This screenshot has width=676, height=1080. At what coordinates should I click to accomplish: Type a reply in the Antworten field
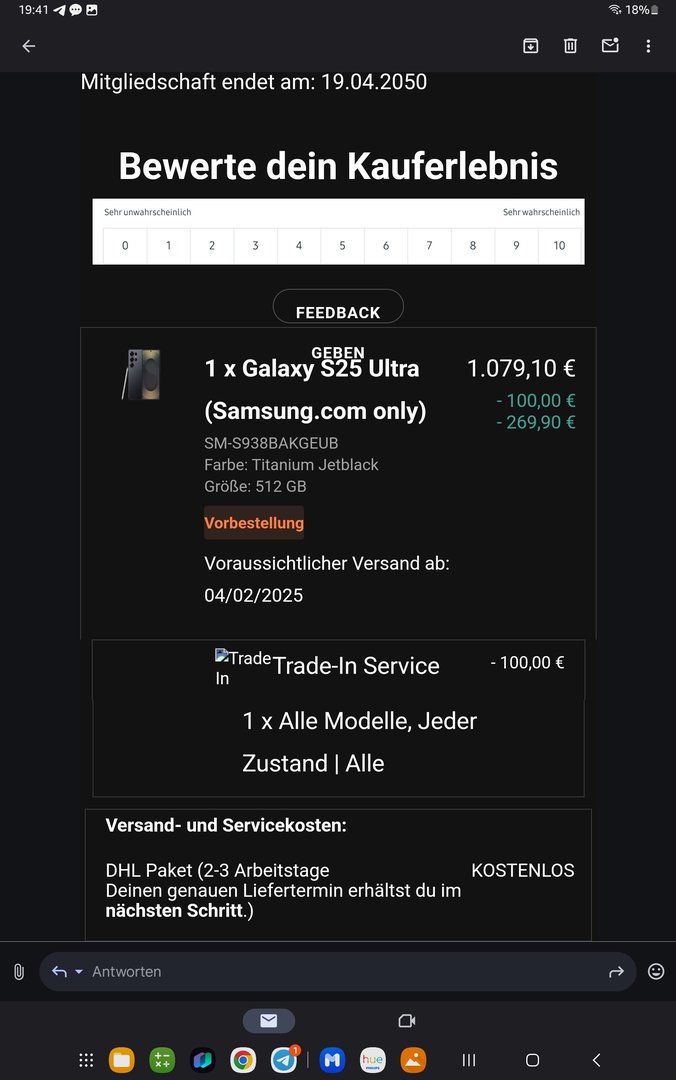[x=340, y=971]
